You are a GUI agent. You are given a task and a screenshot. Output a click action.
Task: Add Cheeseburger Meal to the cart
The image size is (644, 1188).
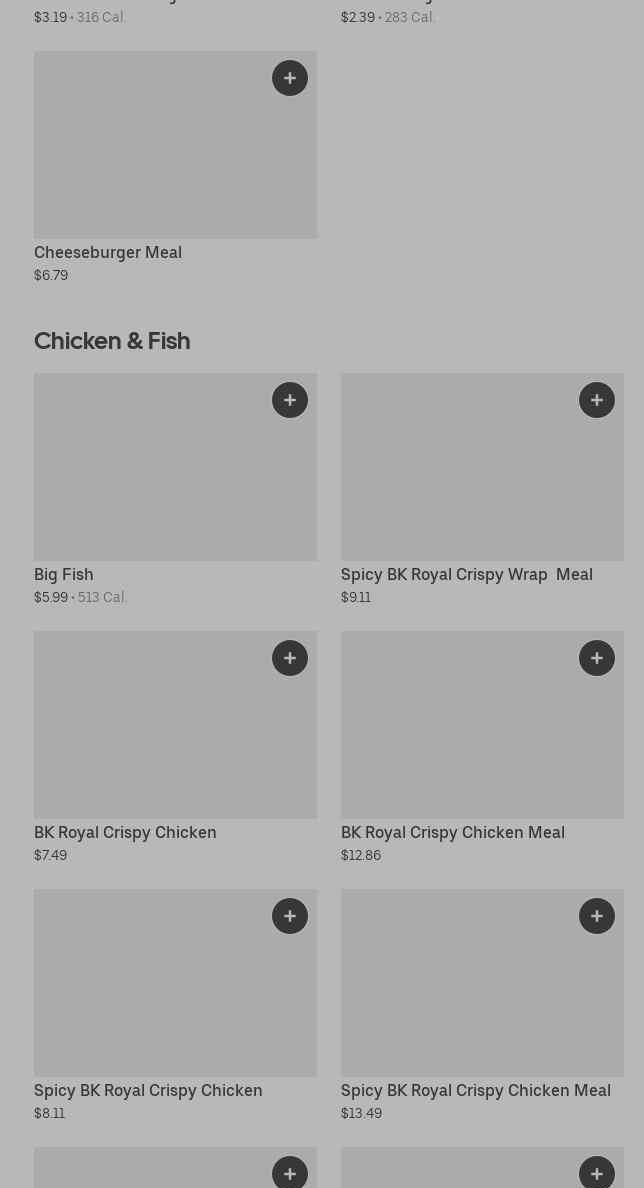pos(290,78)
